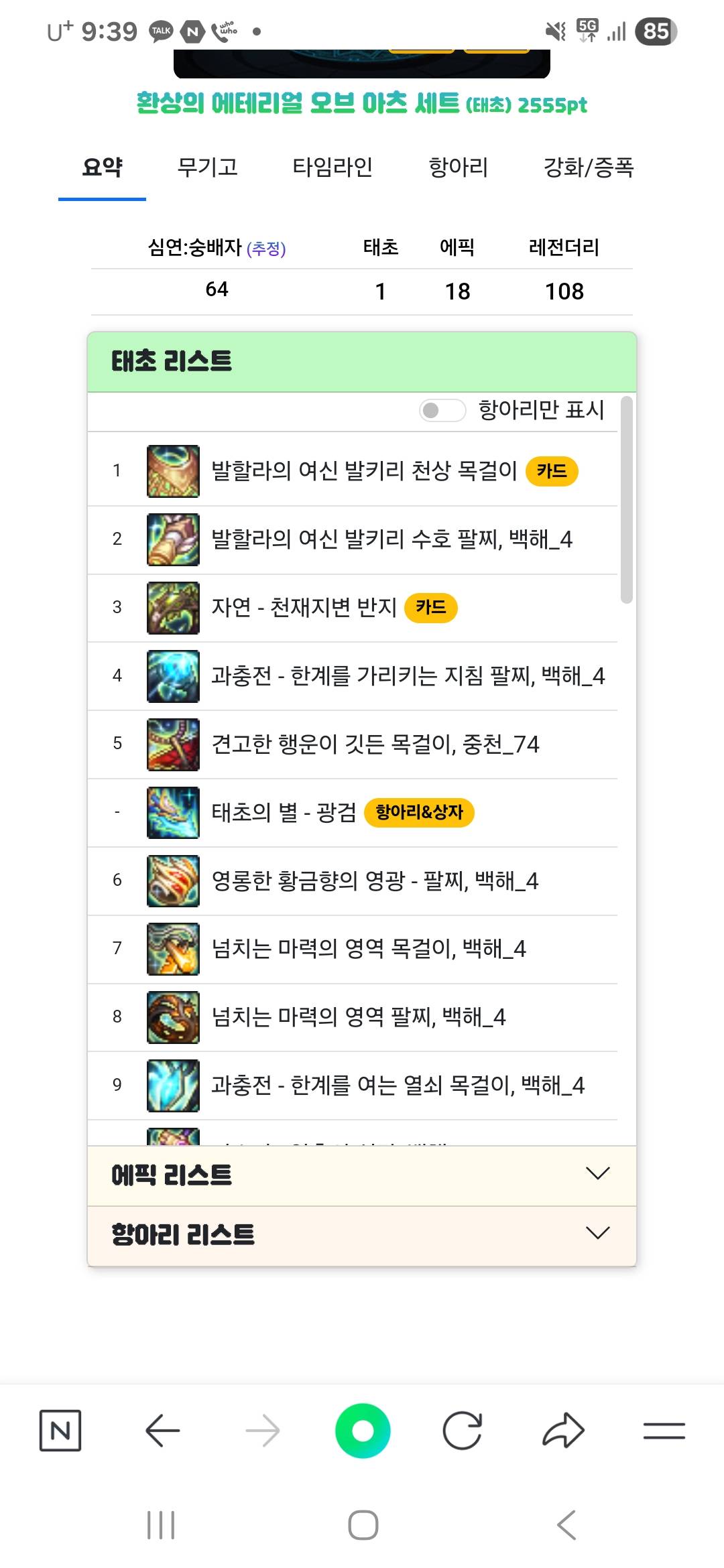Tap the system home button

[x=363, y=1525]
